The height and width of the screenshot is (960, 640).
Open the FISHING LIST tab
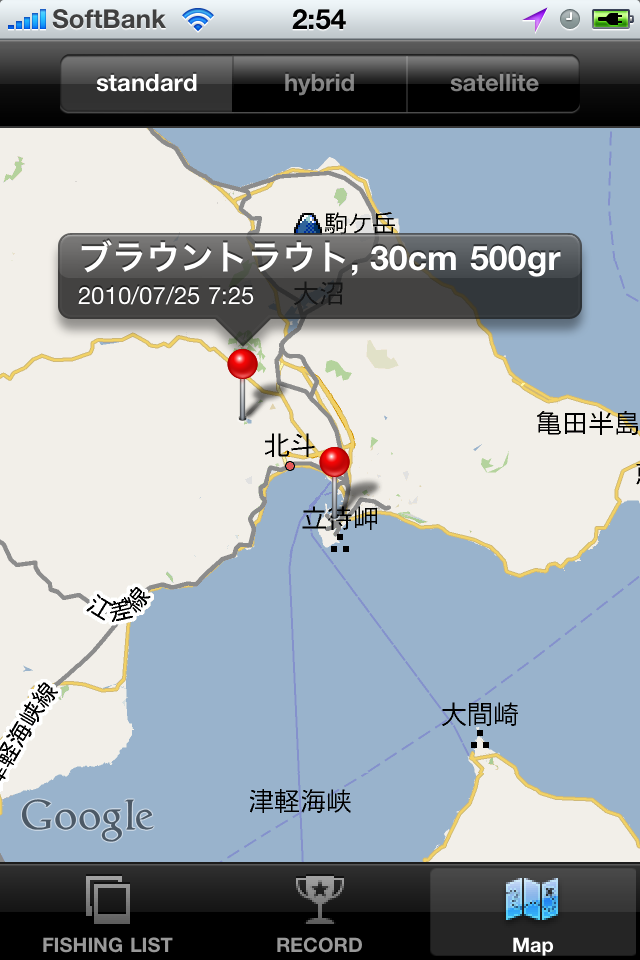coord(107,912)
